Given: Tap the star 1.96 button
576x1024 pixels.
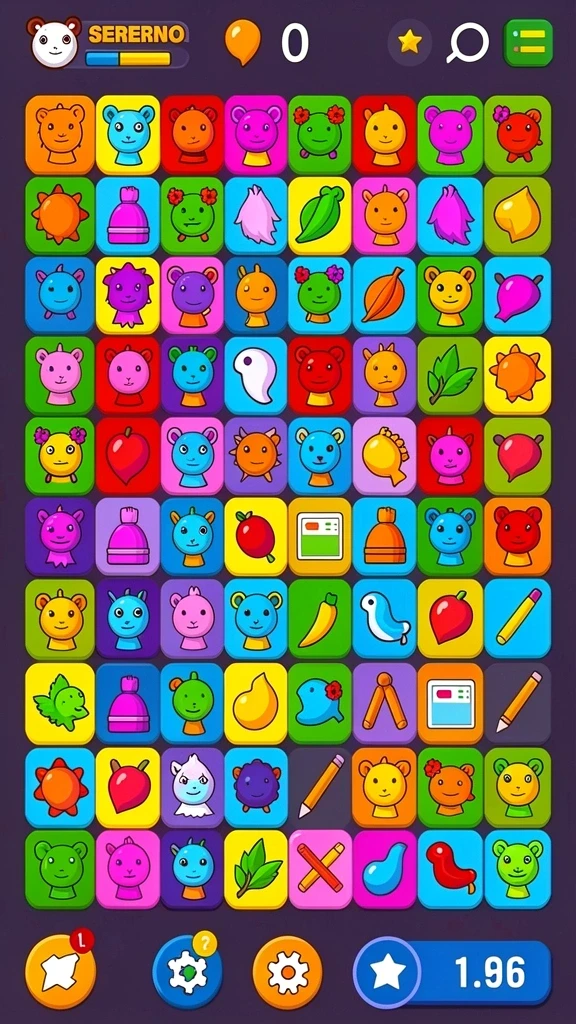Looking at the screenshot, I should (453, 973).
